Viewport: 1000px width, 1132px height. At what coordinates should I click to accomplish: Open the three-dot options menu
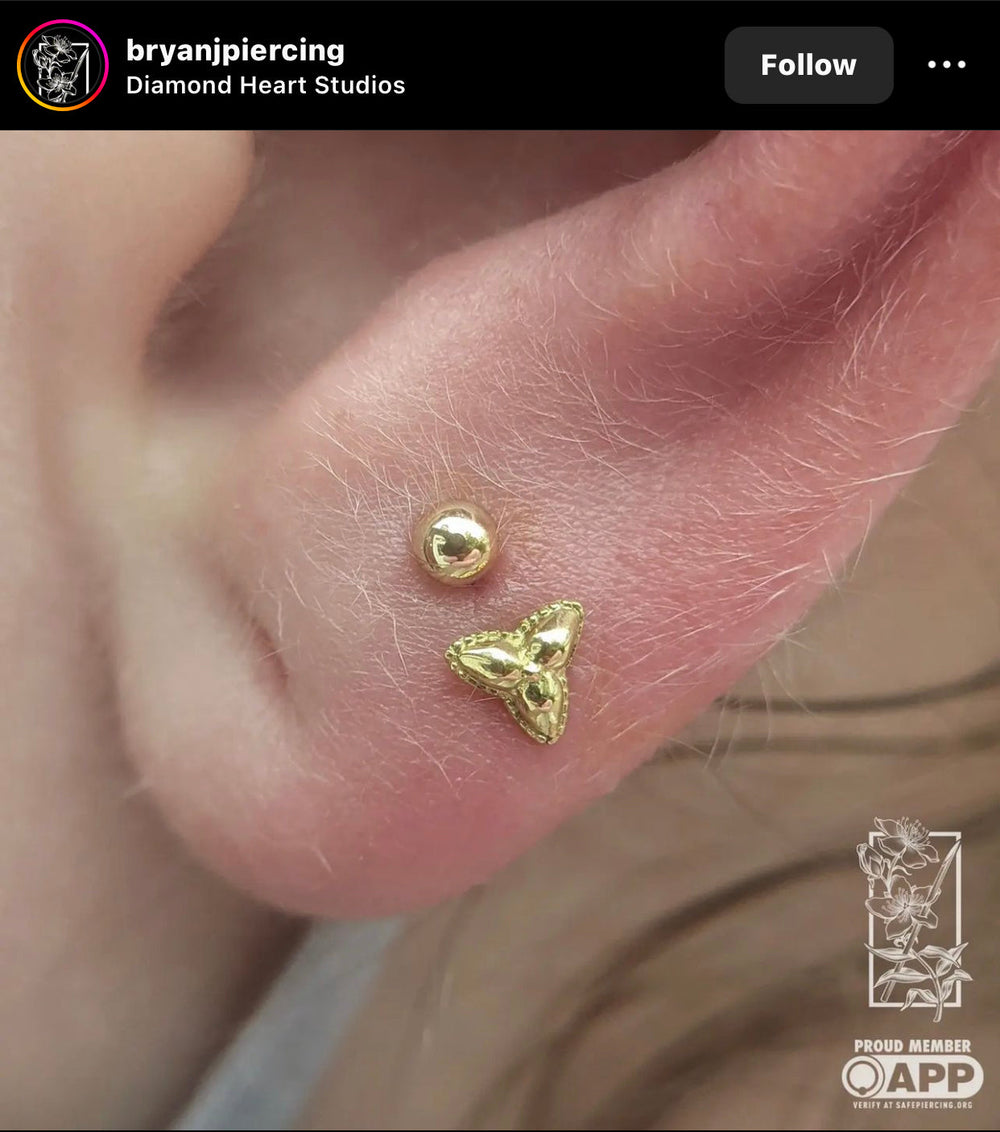pyautogui.click(x=946, y=65)
